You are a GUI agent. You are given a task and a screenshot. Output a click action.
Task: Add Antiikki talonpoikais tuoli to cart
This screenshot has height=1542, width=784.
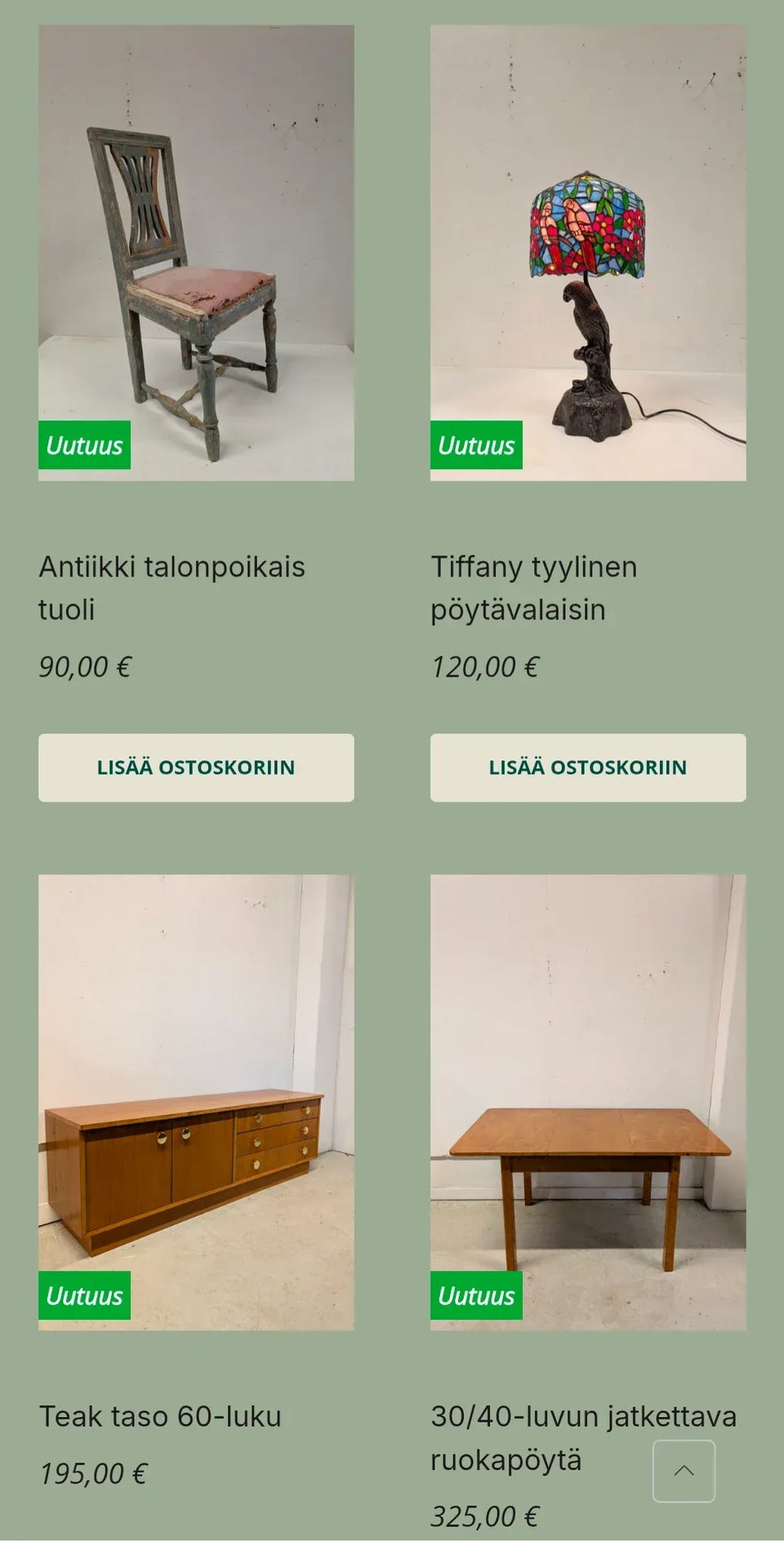tap(196, 767)
